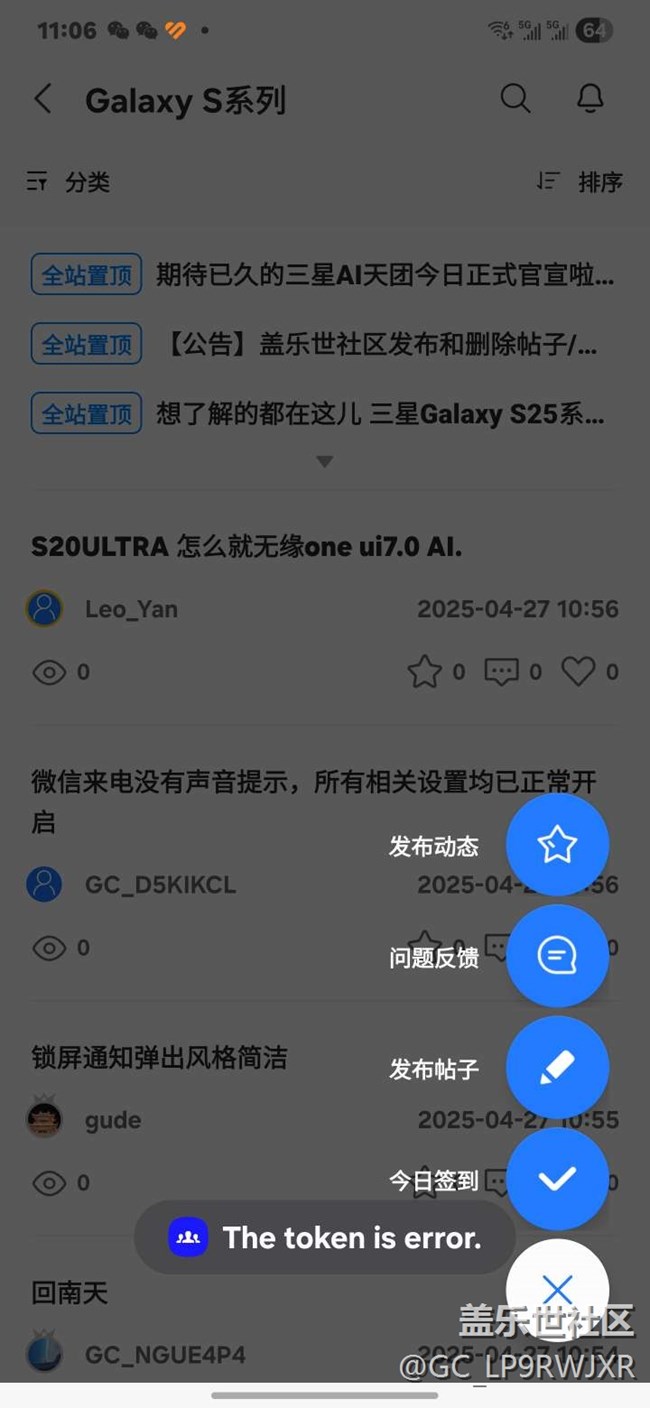
Task: Open the 排序 sort options
Action: pyautogui.click(x=580, y=182)
